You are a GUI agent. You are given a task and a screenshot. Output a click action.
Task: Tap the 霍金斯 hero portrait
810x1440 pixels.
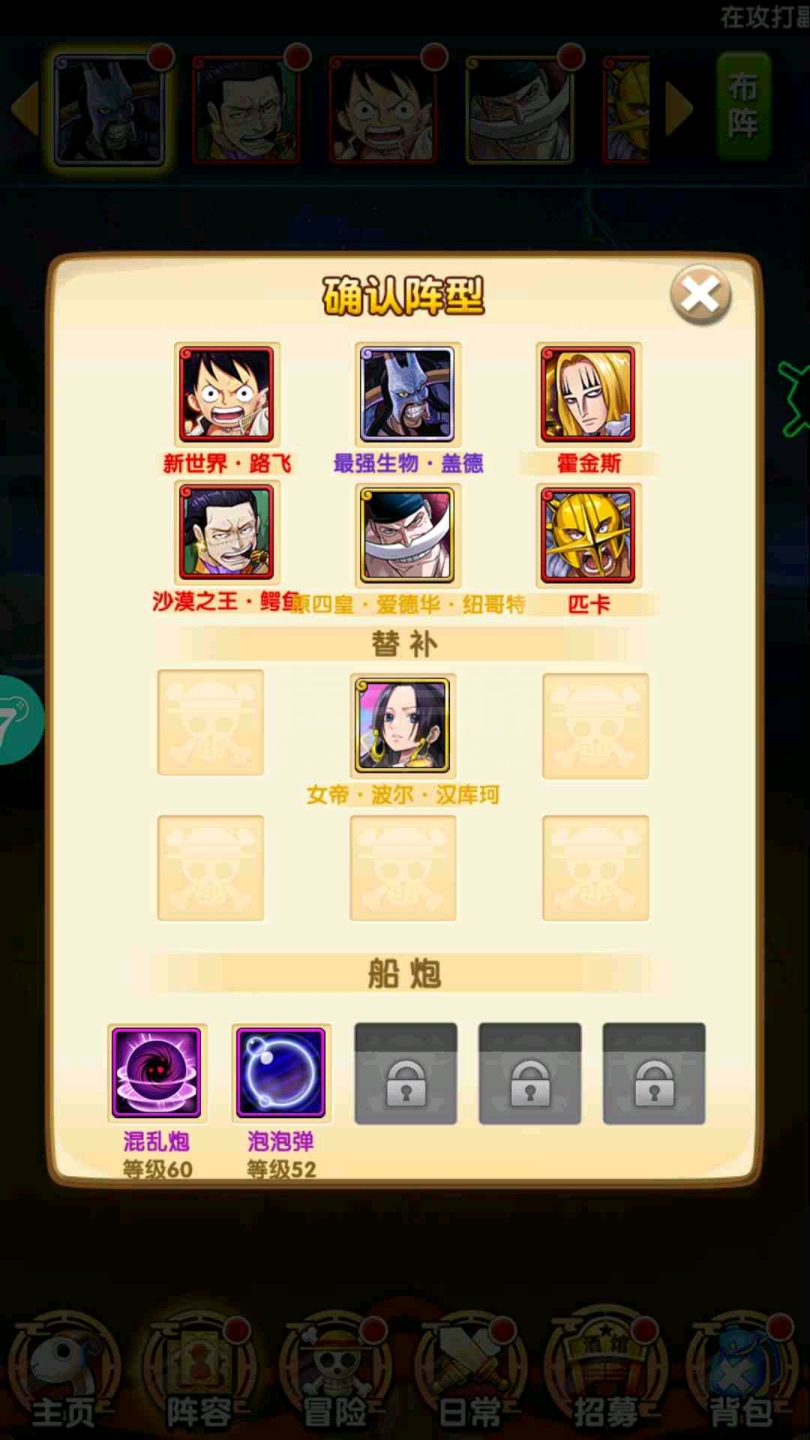pyautogui.click(x=588, y=394)
